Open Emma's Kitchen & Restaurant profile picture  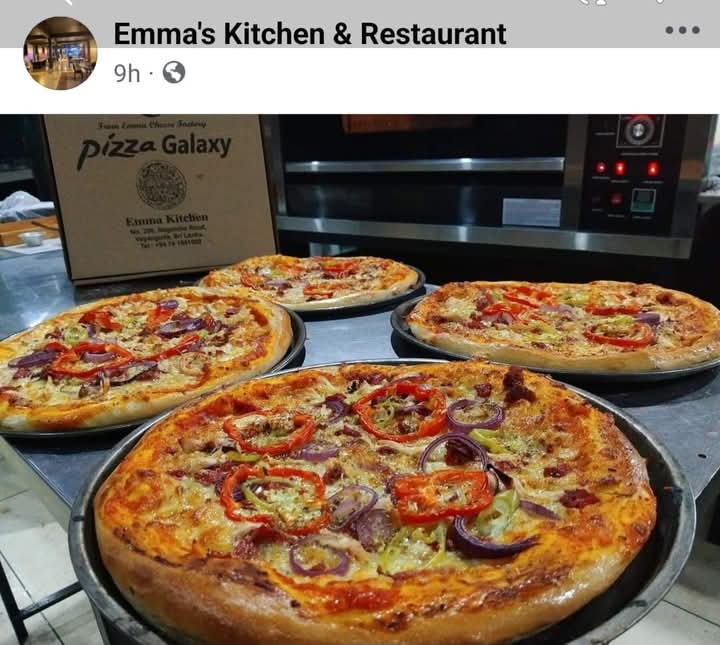(60, 53)
